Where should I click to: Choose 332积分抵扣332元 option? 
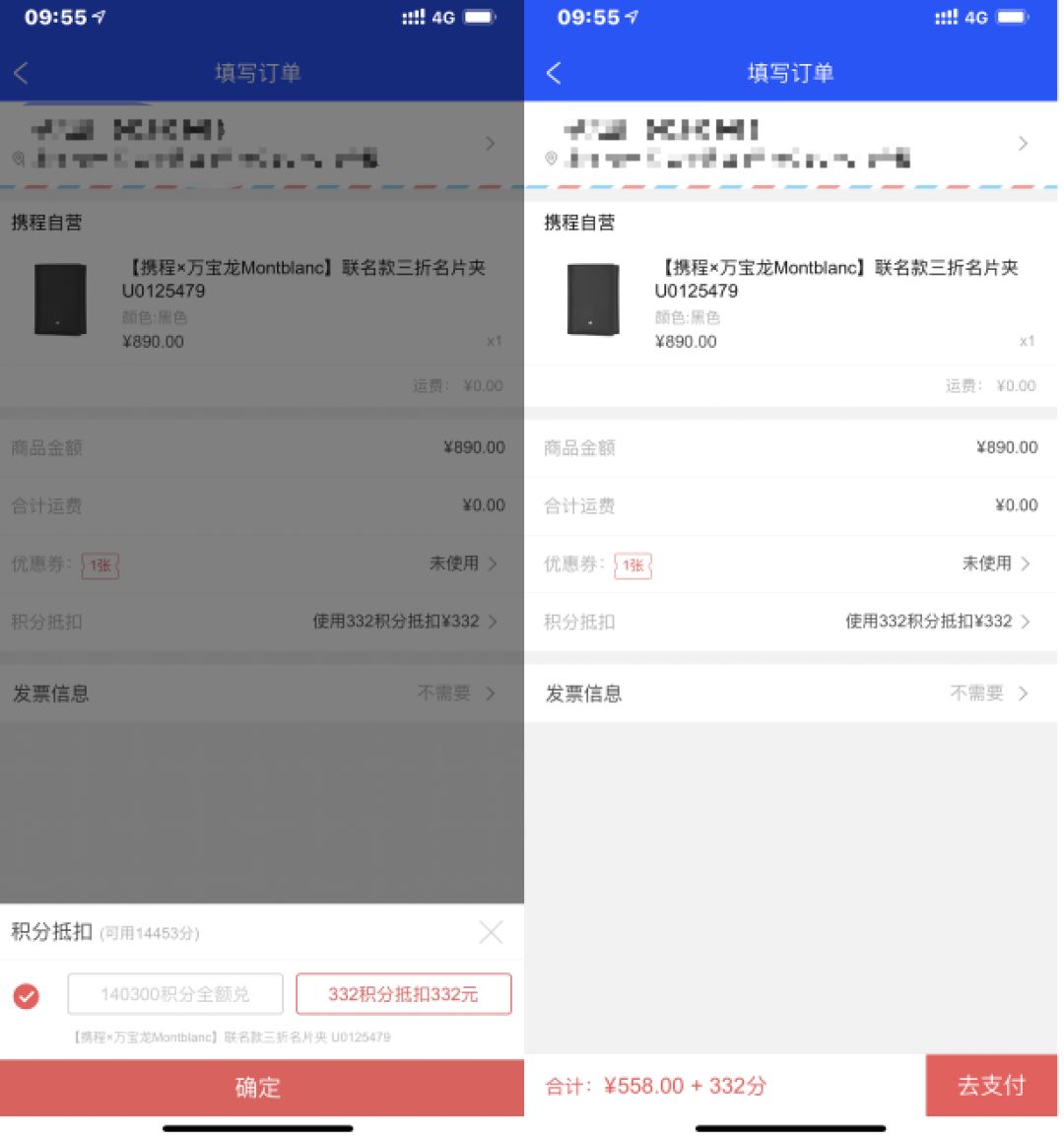[x=403, y=994]
